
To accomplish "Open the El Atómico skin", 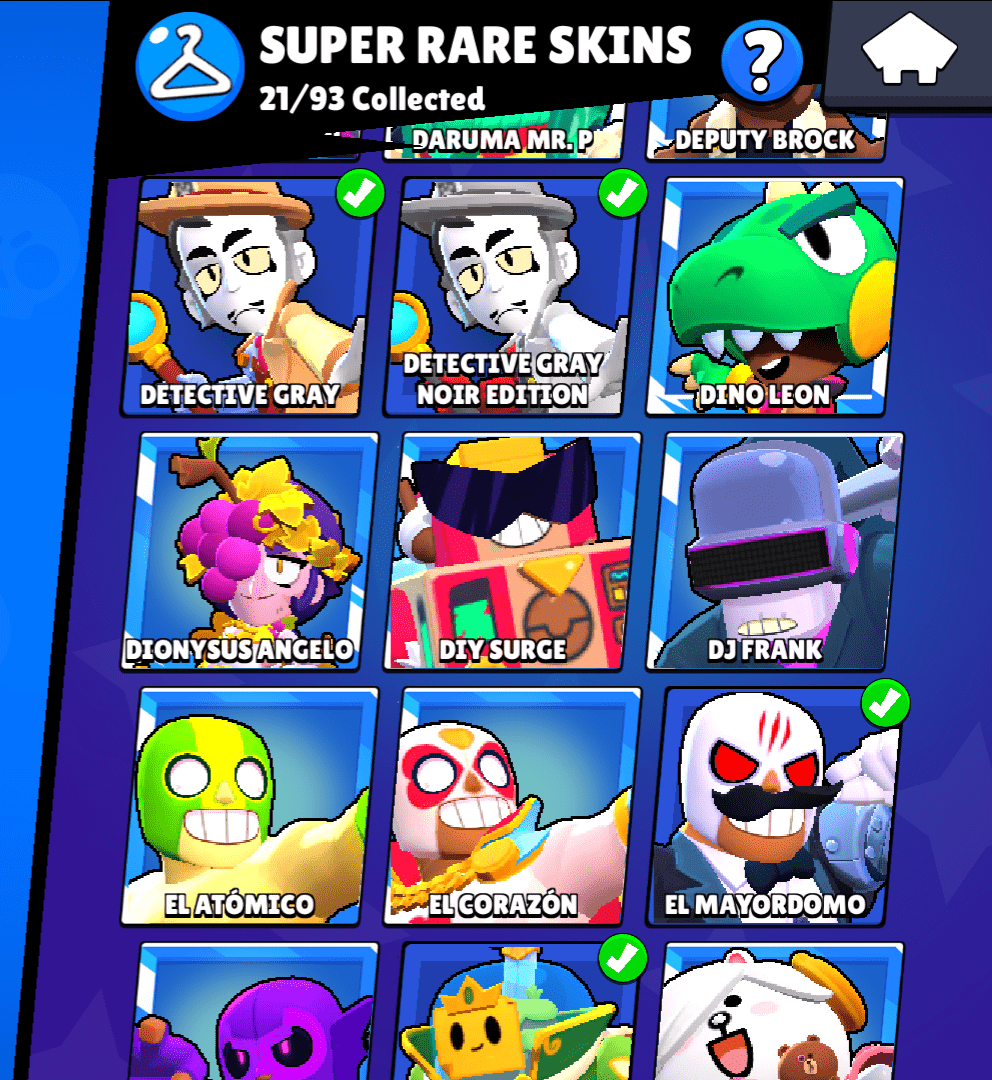I will (x=250, y=807).
